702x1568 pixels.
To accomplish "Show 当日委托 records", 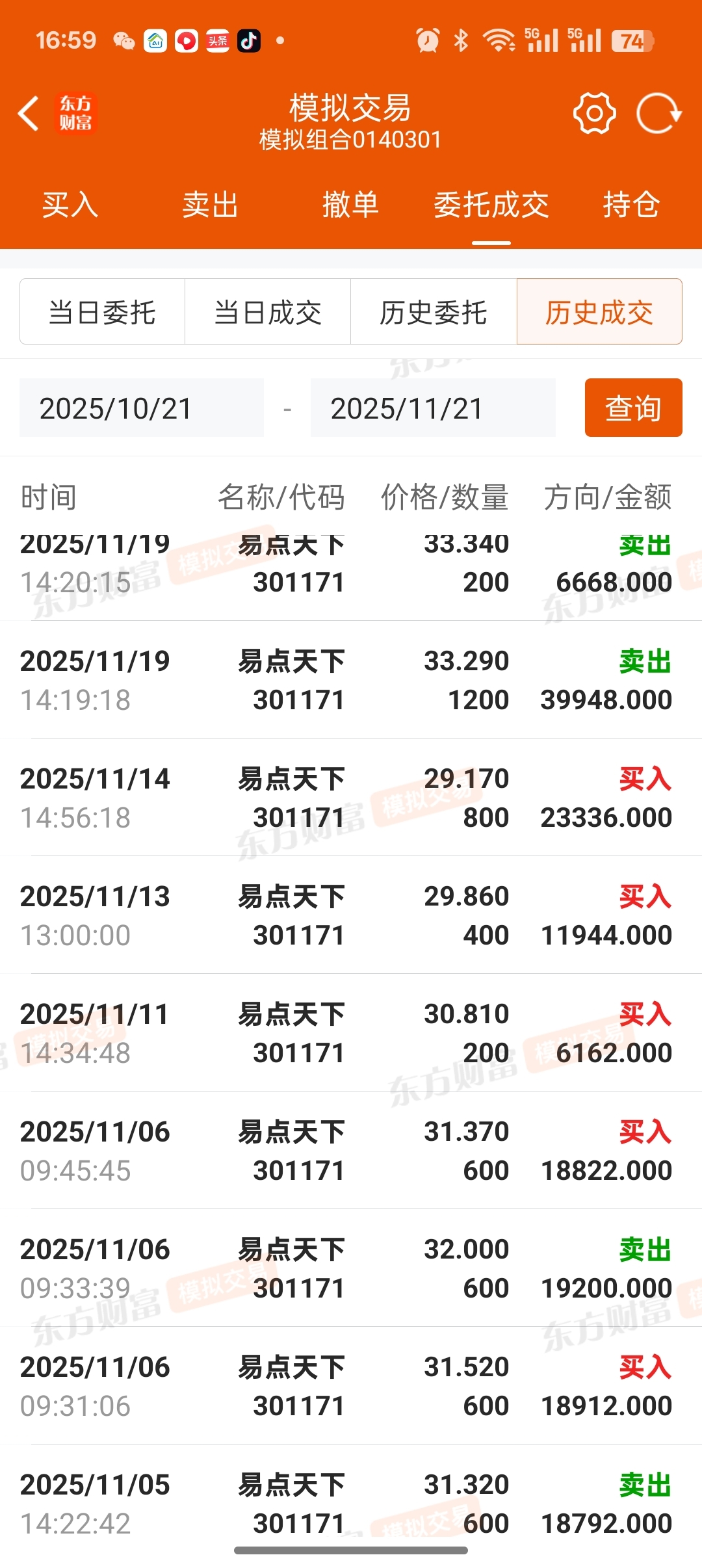I will (103, 311).
